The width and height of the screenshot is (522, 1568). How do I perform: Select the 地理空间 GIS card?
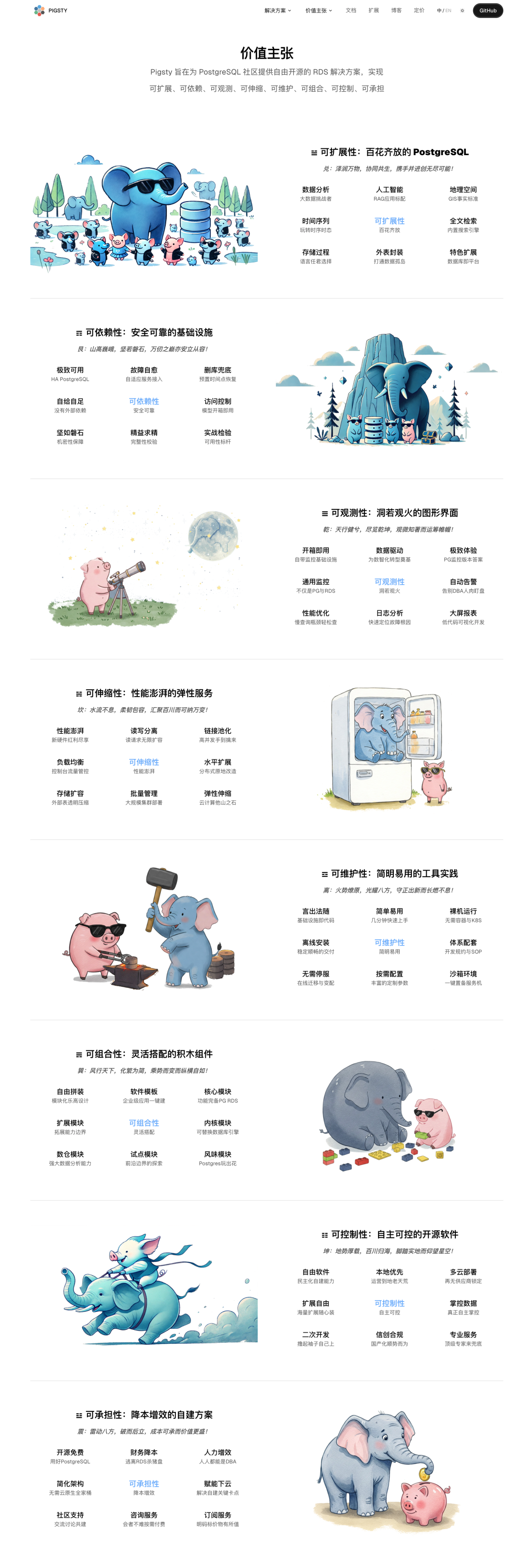tap(463, 193)
